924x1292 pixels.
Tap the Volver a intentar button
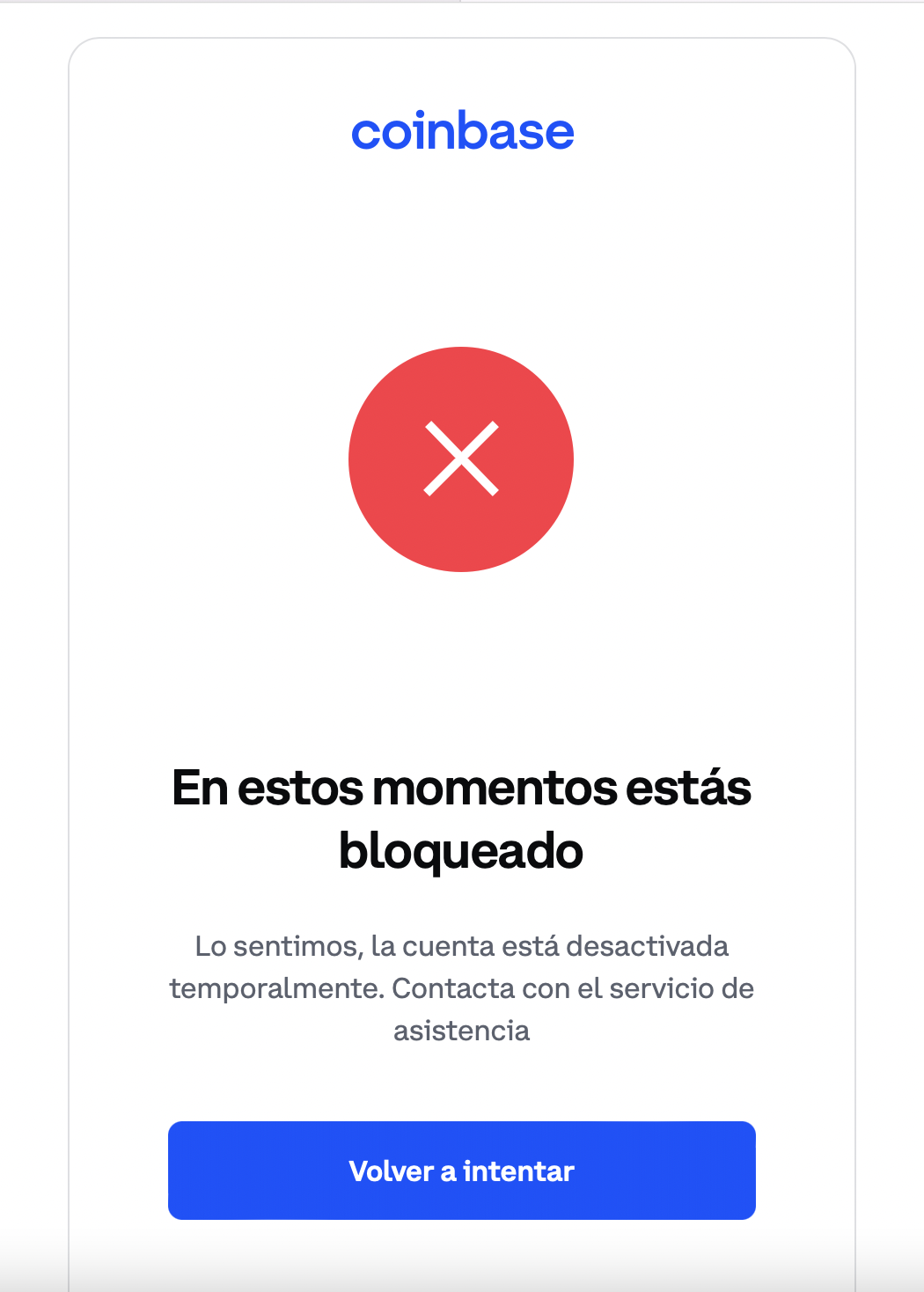tap(461, 1170)
